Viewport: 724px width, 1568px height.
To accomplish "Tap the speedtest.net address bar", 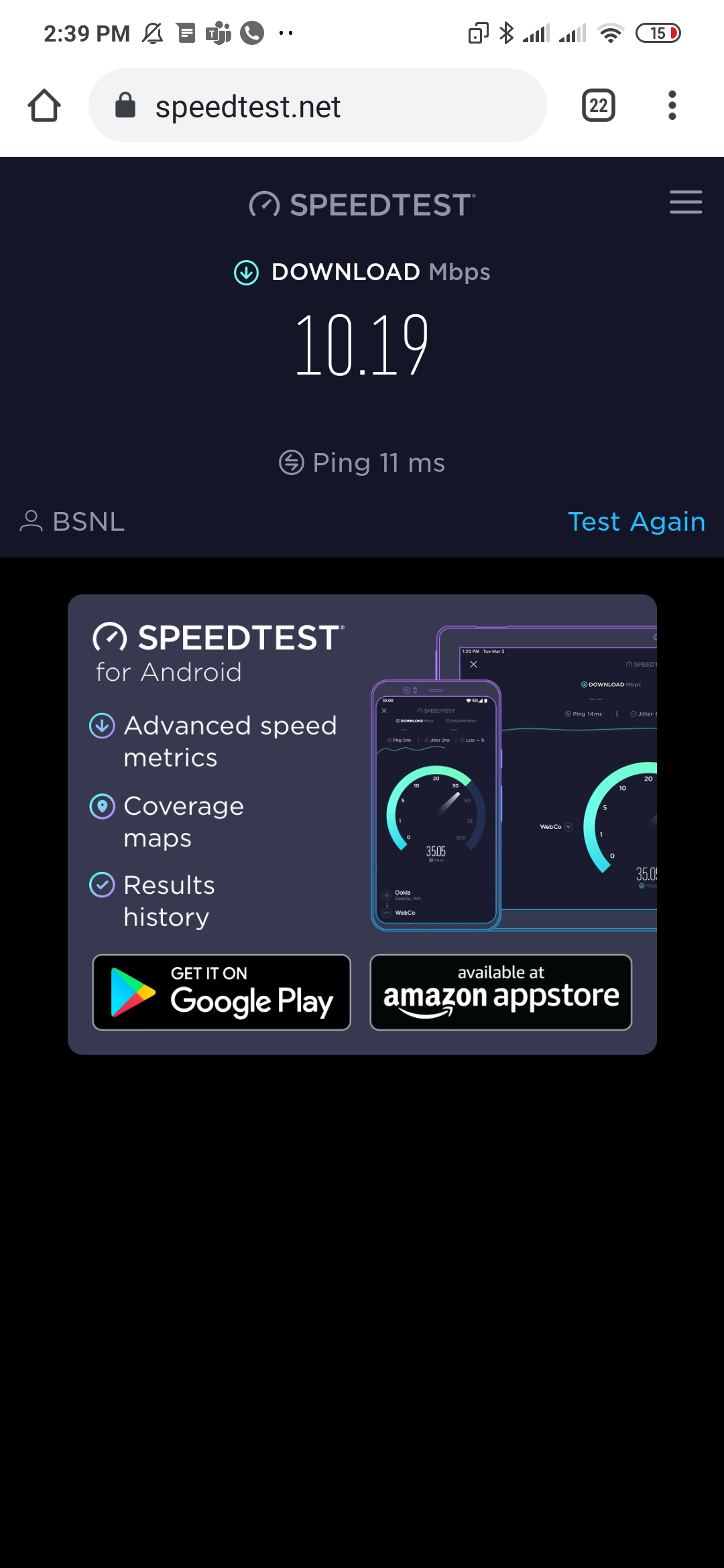I will click(x=317, y=106).
